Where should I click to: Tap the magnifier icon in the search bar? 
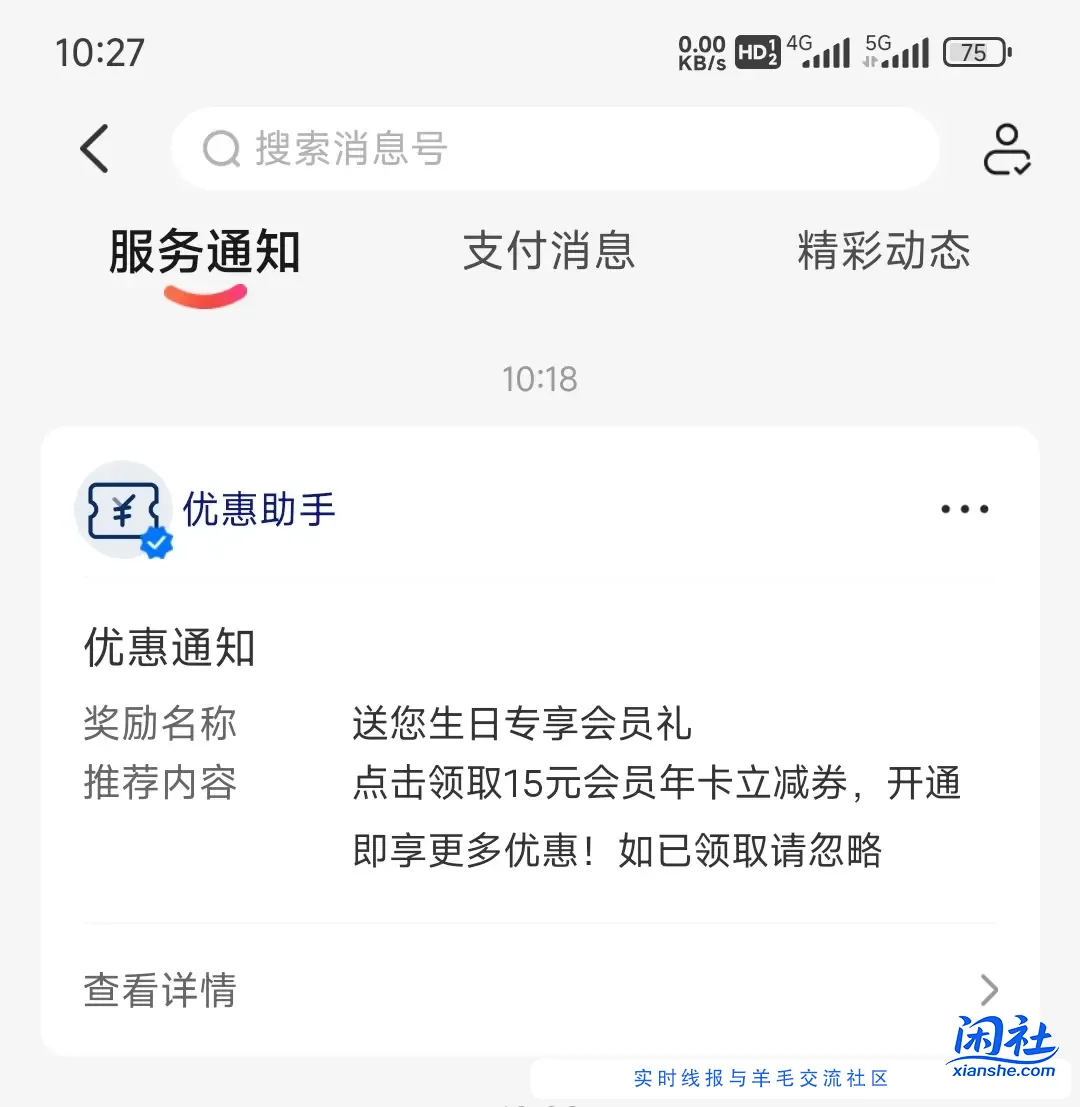(220, 148)
